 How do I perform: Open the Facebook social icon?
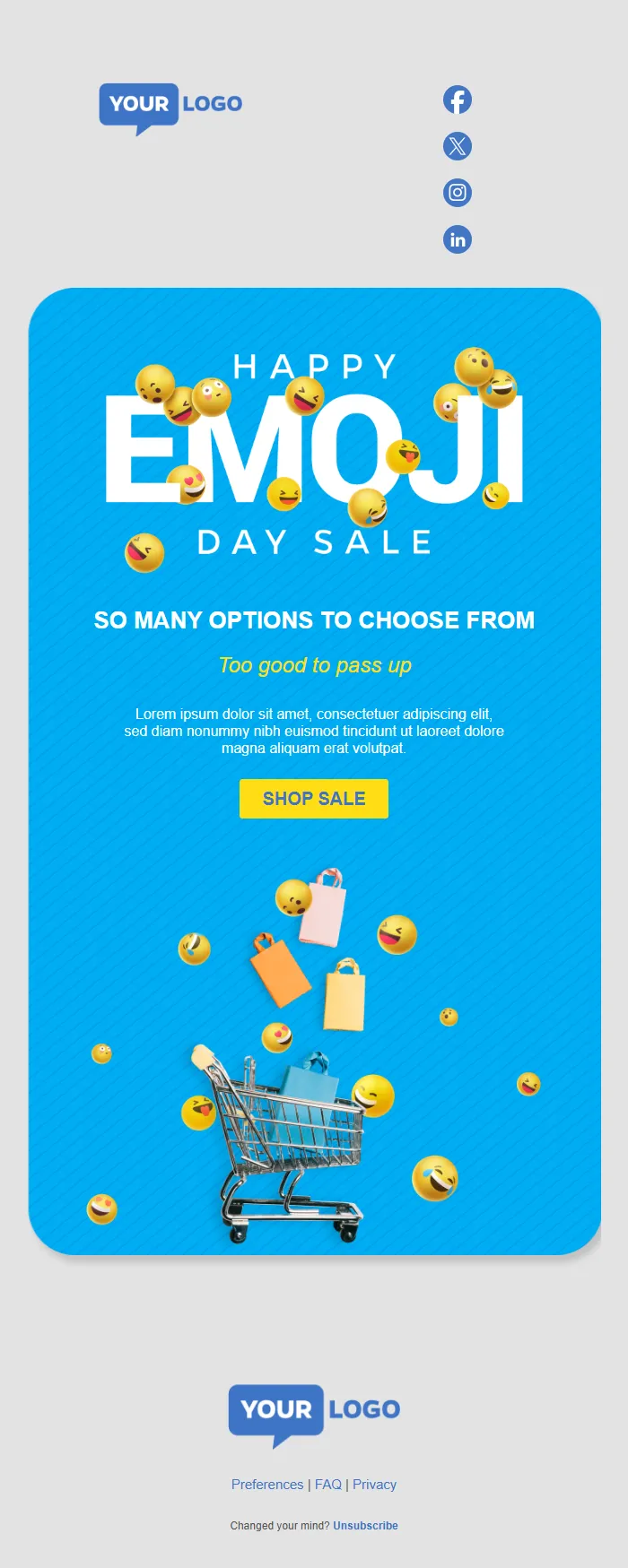click(458, 100)
